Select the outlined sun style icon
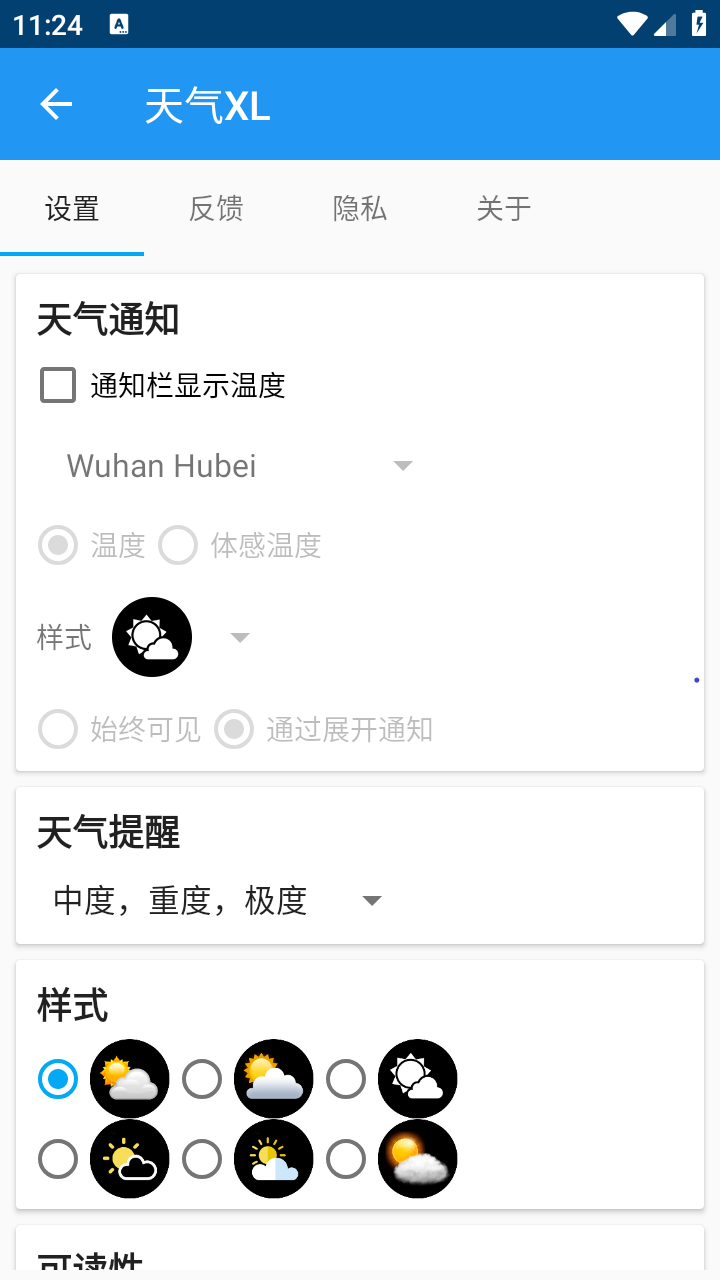 [417, 1079]
